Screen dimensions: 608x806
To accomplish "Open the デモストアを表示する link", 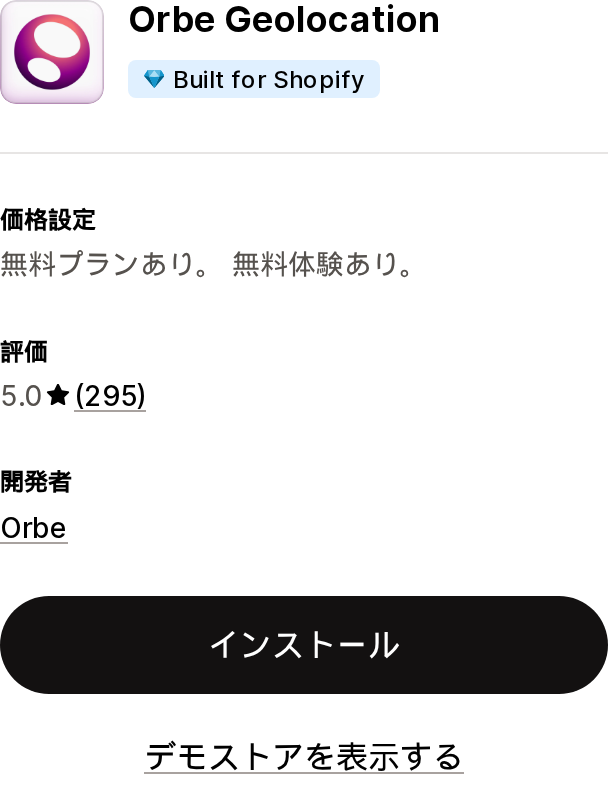I will (304, 757).
